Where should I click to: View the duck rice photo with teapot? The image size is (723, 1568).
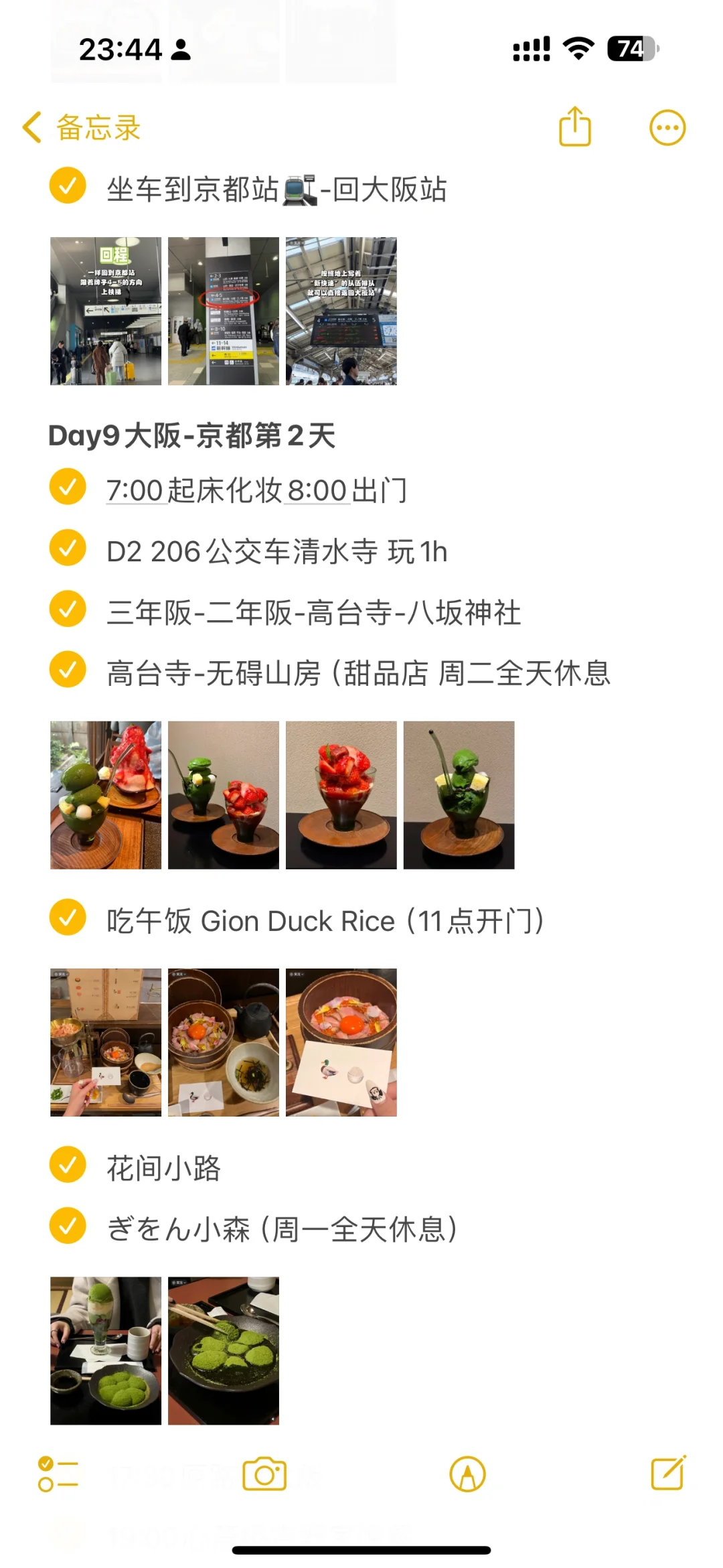[x=224, y=1042]
